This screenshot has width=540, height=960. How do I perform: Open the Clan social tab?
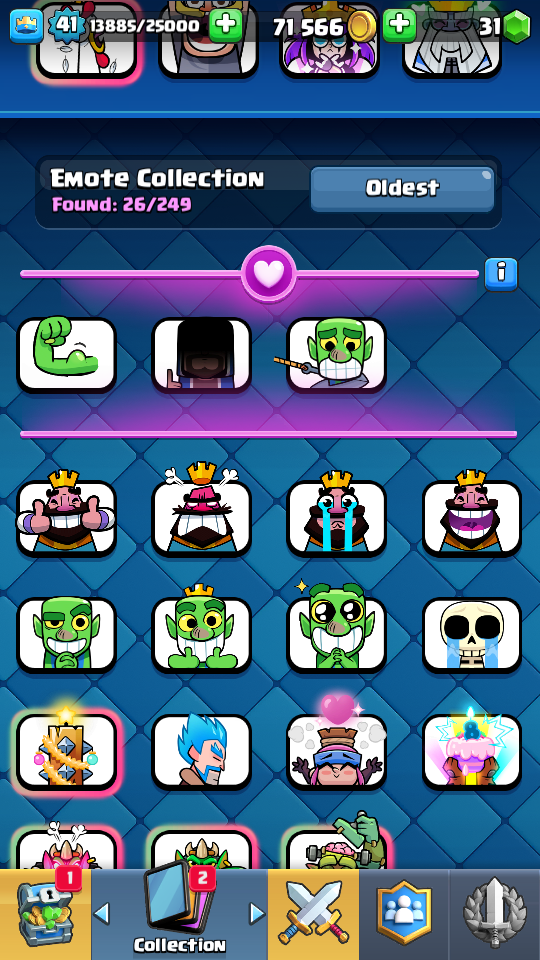coord(403,914)
